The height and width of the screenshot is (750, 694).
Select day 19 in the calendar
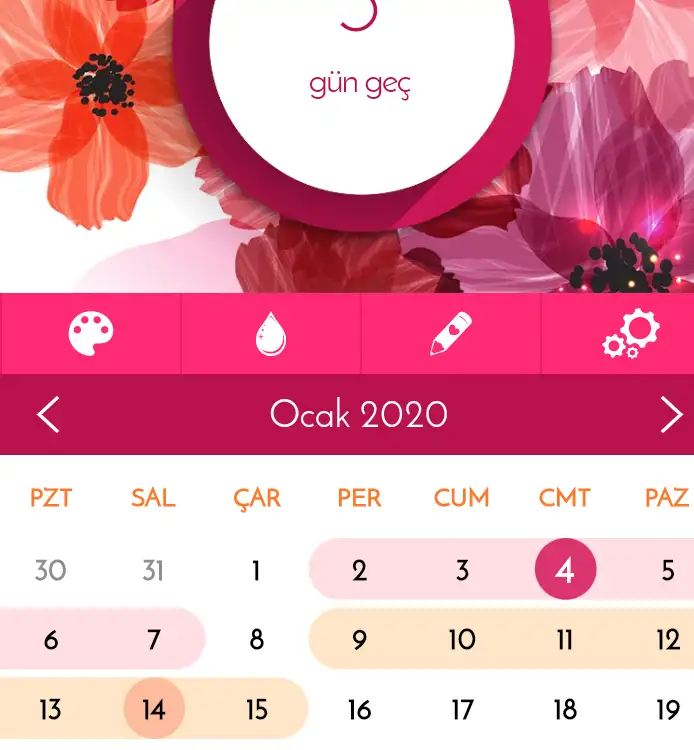[x=668, y=710]
